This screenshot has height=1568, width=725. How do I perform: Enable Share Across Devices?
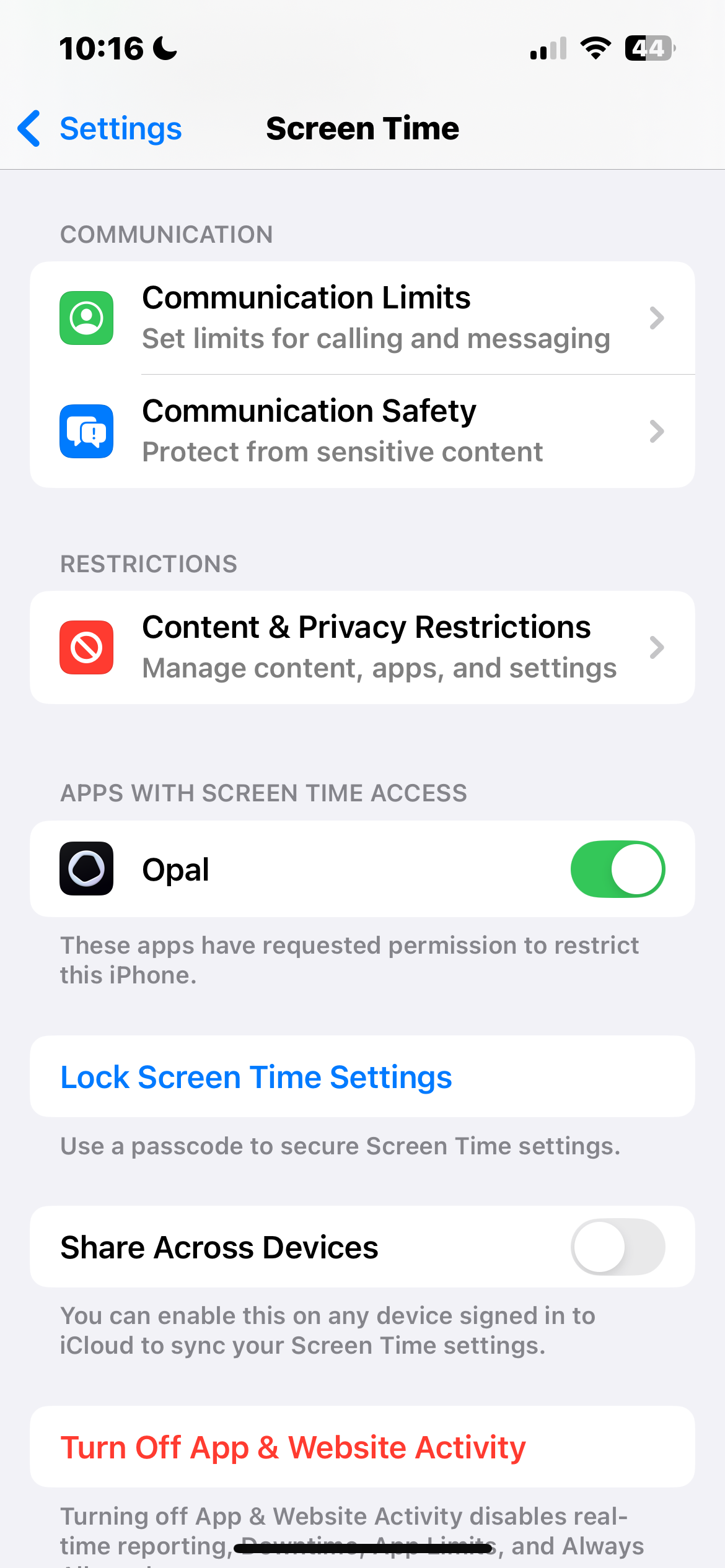pos(618,1247)
